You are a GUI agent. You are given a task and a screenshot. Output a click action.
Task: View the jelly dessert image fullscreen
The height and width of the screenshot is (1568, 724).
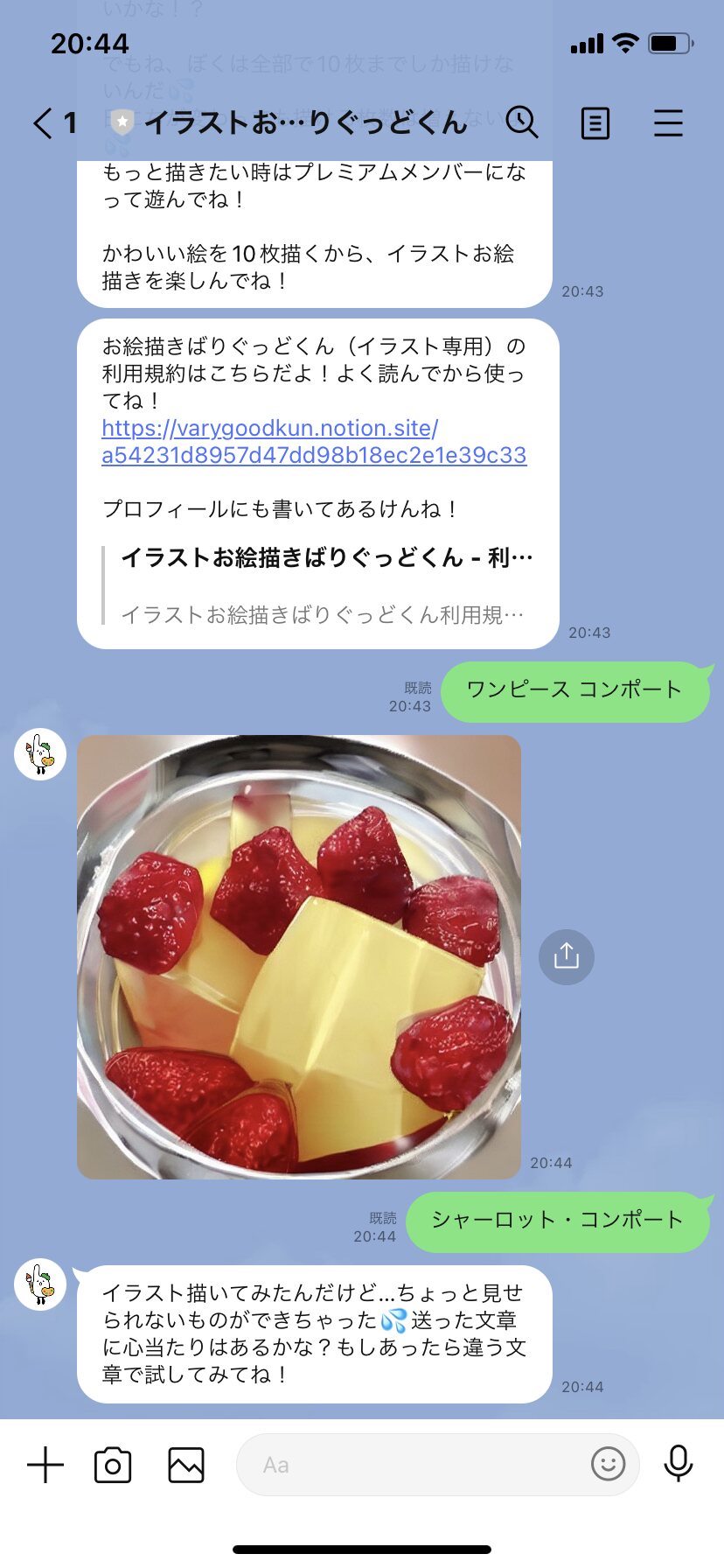coord(299,956)
